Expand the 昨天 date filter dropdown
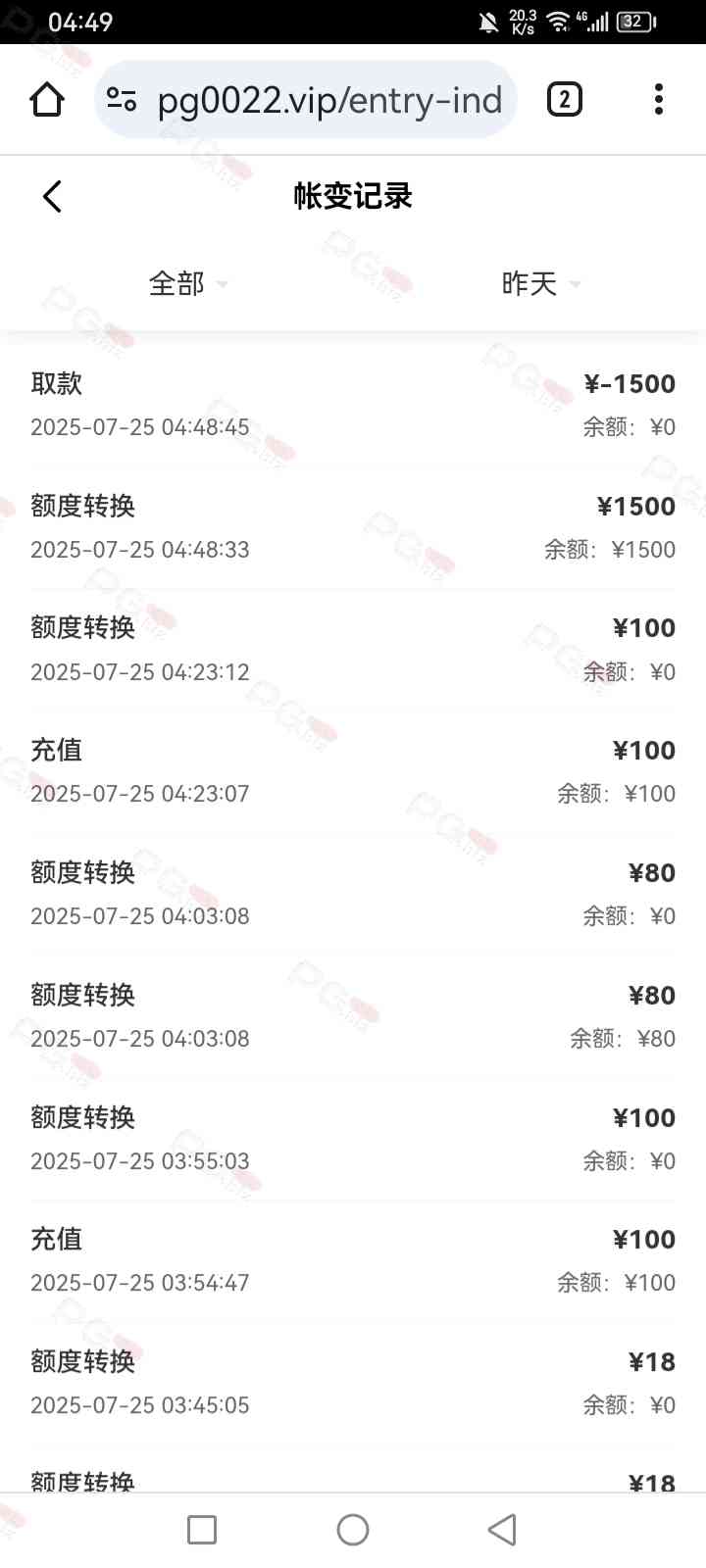706x1568 pixels. (539, 284)
